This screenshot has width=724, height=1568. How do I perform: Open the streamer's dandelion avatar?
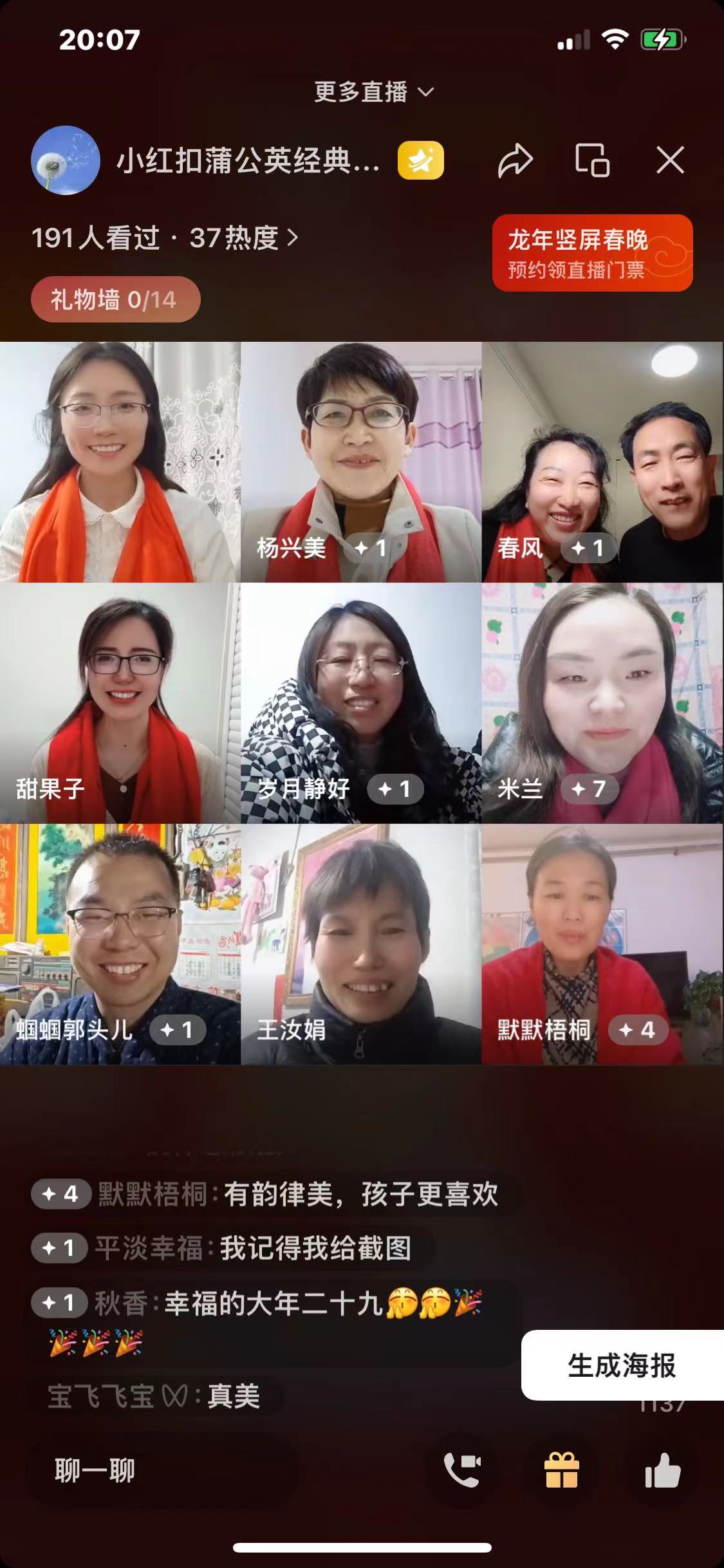tap(65, 161)
